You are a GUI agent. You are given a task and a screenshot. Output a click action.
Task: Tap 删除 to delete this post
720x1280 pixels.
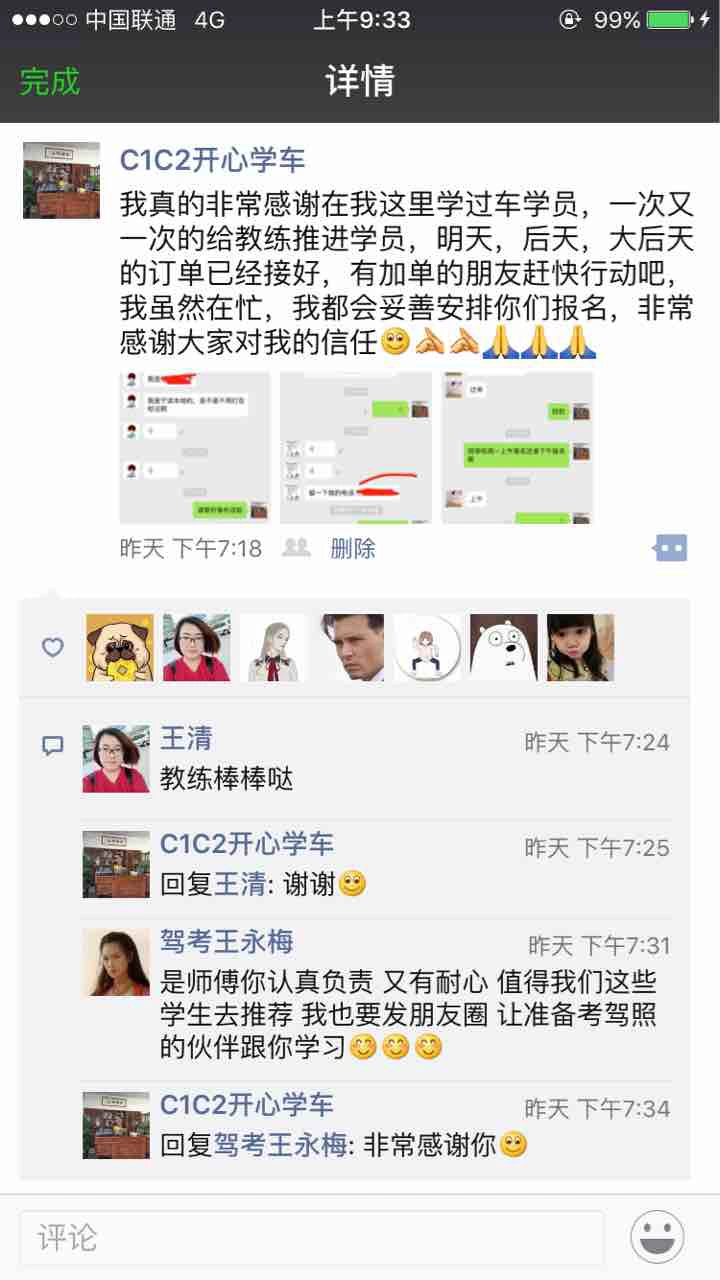click(353, 548)
